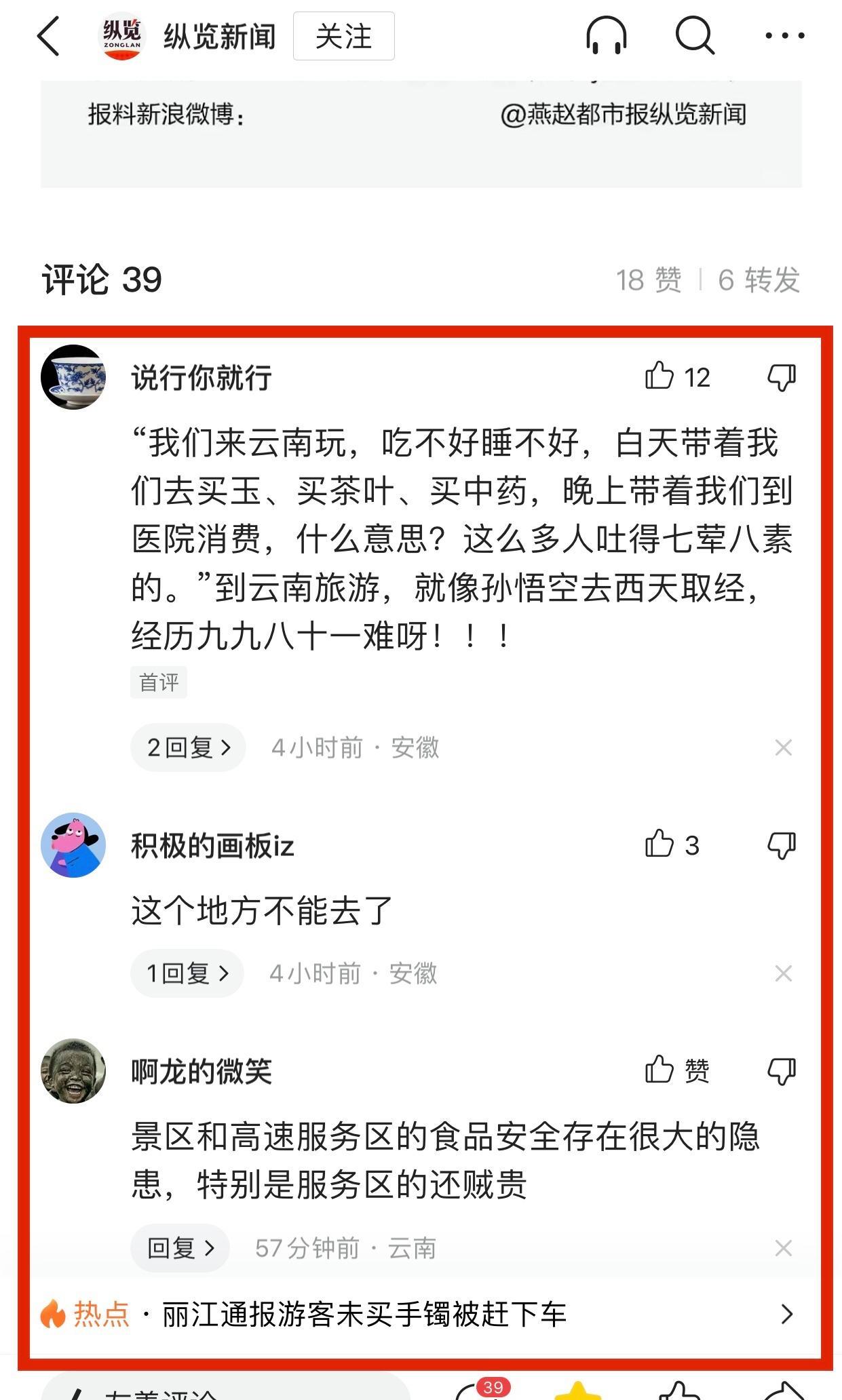Open the three-dot overflow menu
This screenshot has height=1400, width=842.
pyautogui.click(x=784, y=35)
